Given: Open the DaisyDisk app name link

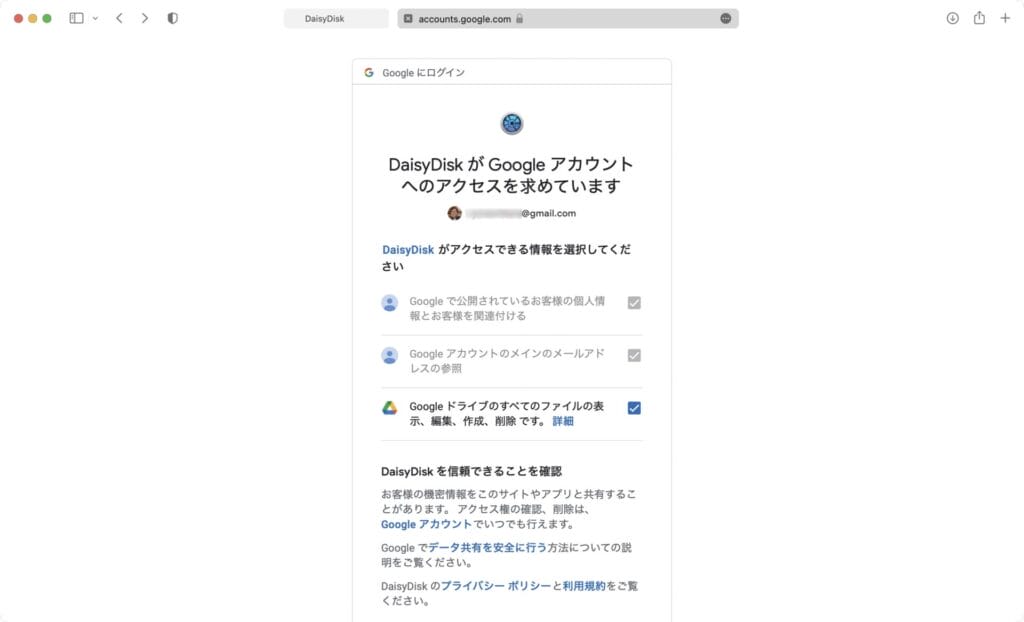Looking at the screenshot, I should point(408,250).
